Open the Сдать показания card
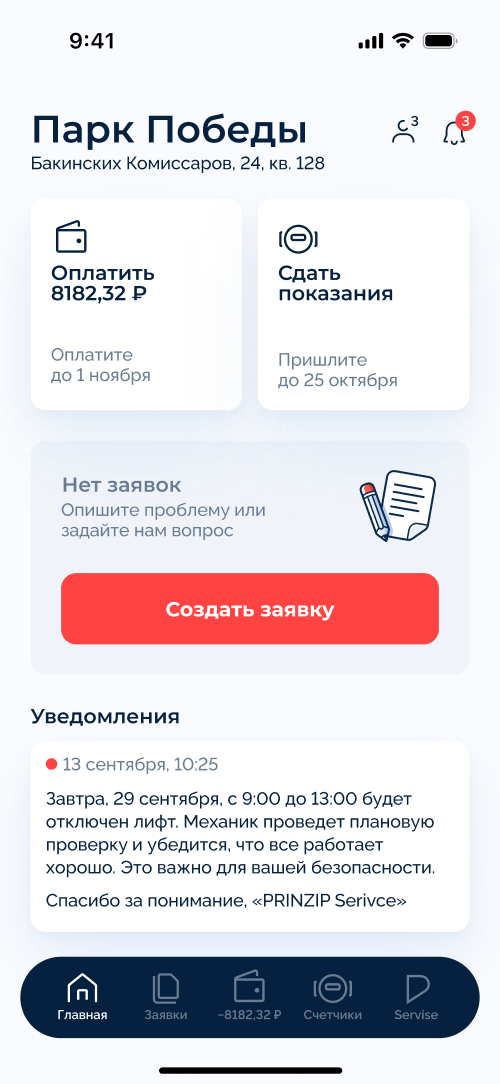Image resolution: width=500 pixels, height=1084 pixels. click(363, 304)
